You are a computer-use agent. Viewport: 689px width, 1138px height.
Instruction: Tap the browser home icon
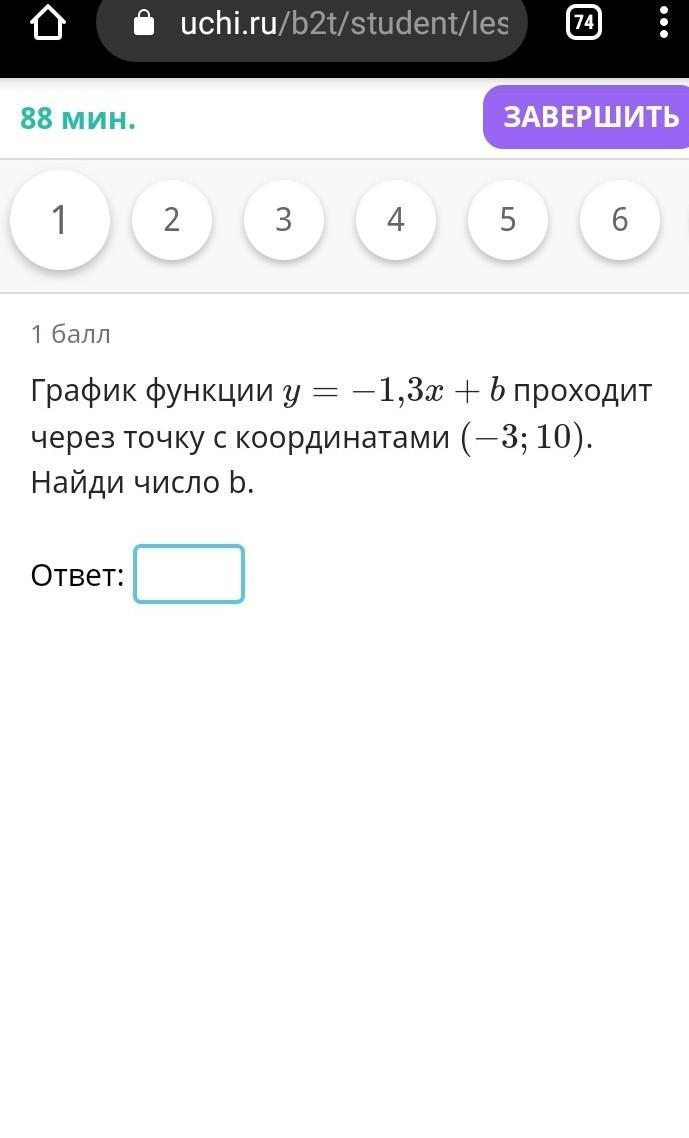tap(48, 23)
